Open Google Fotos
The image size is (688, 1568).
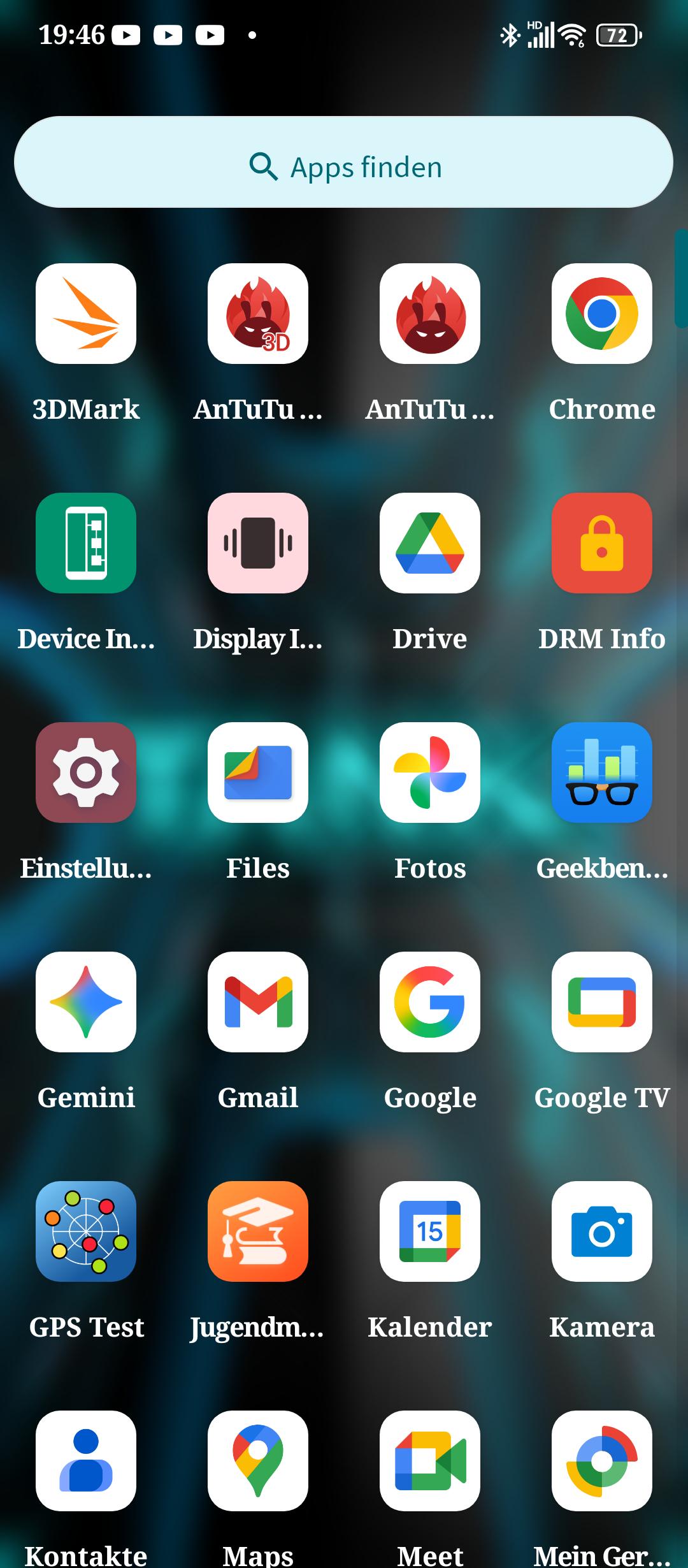pos(430,773)
